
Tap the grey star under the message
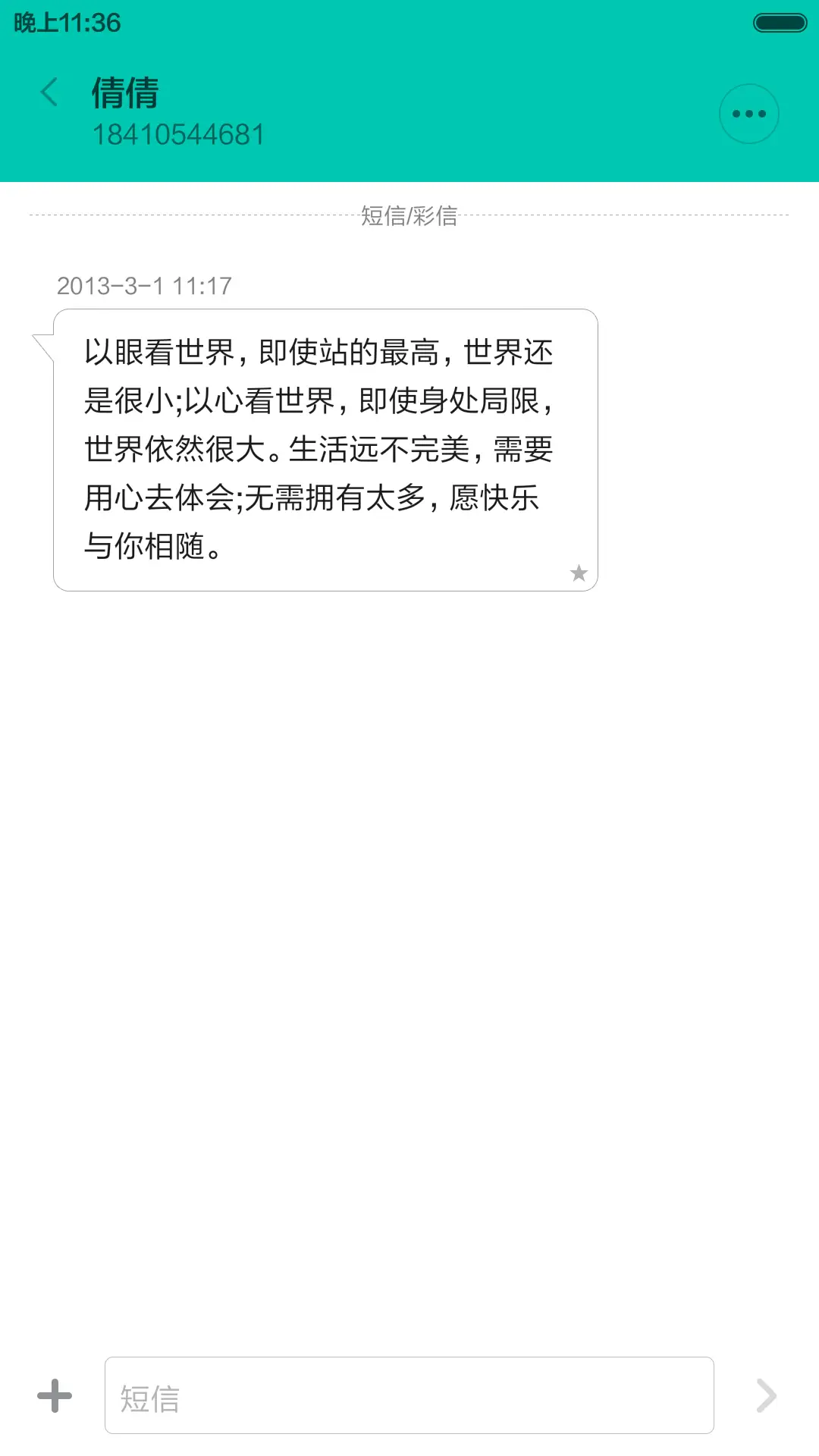(x=579, y=574)
